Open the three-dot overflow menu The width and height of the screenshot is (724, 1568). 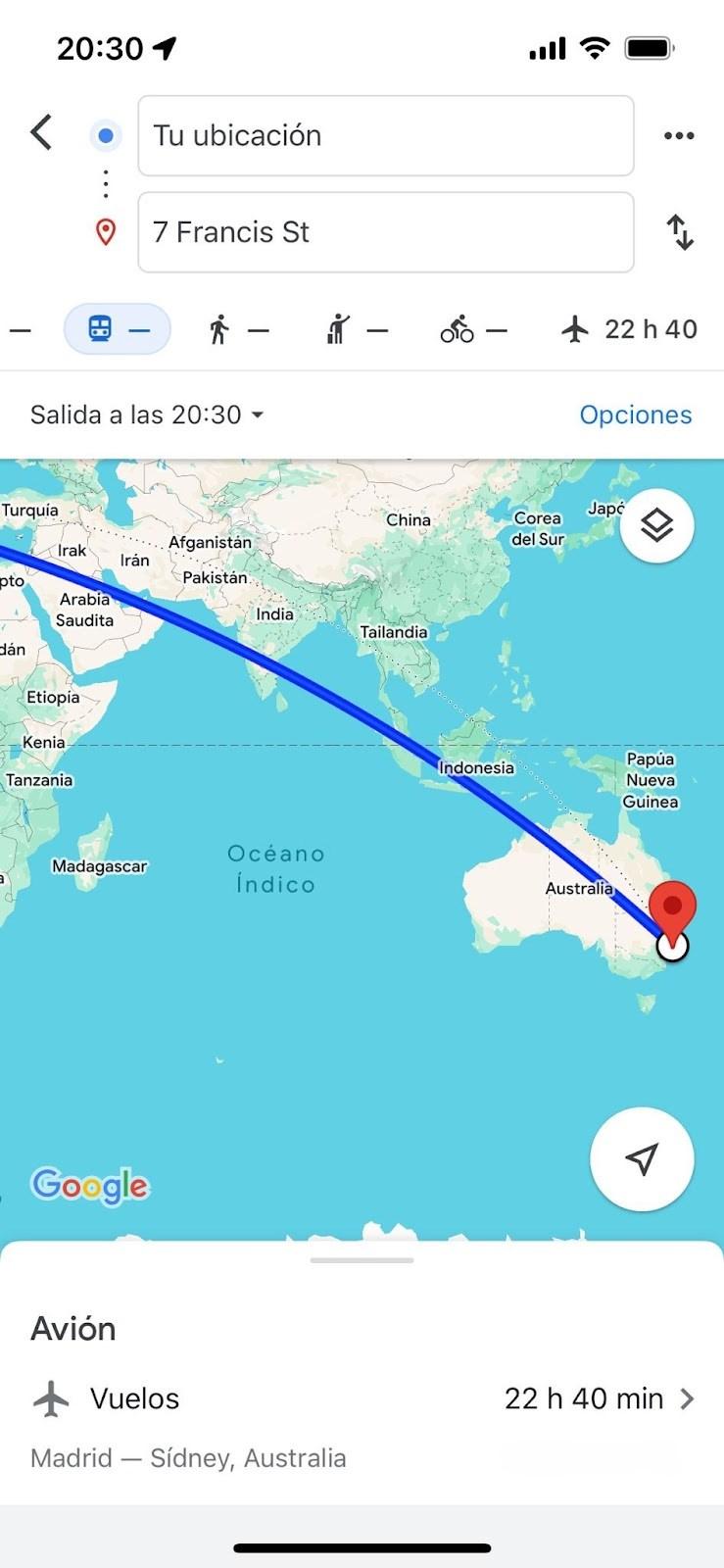[679, 135]
